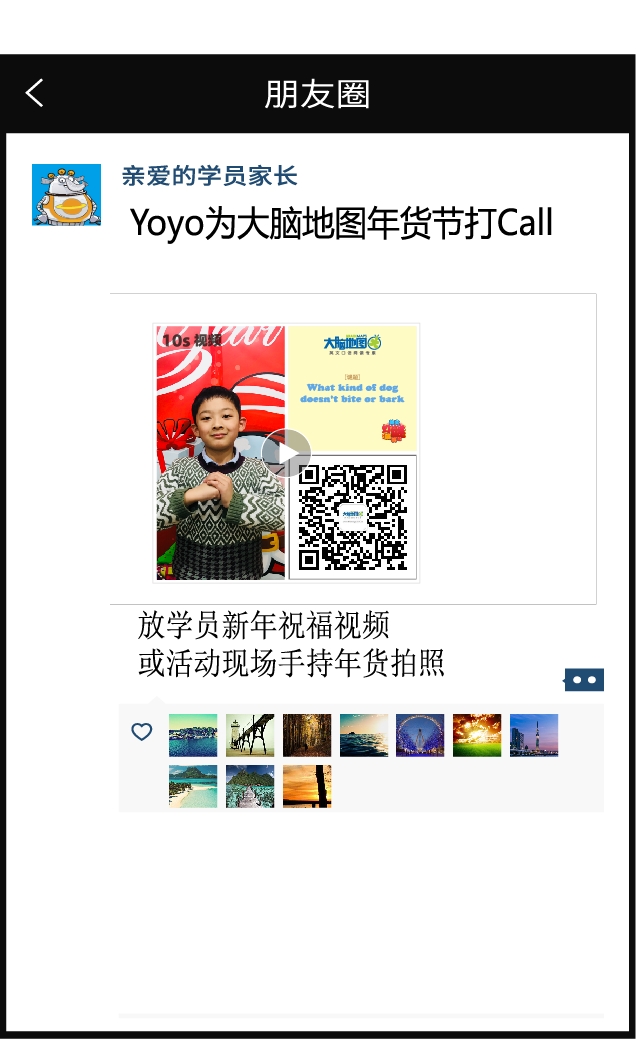This screenshot has height=1039, width=636.
Task: Open the comment menu with two dots
Action: pyautogui.click(x=584, y=680)
